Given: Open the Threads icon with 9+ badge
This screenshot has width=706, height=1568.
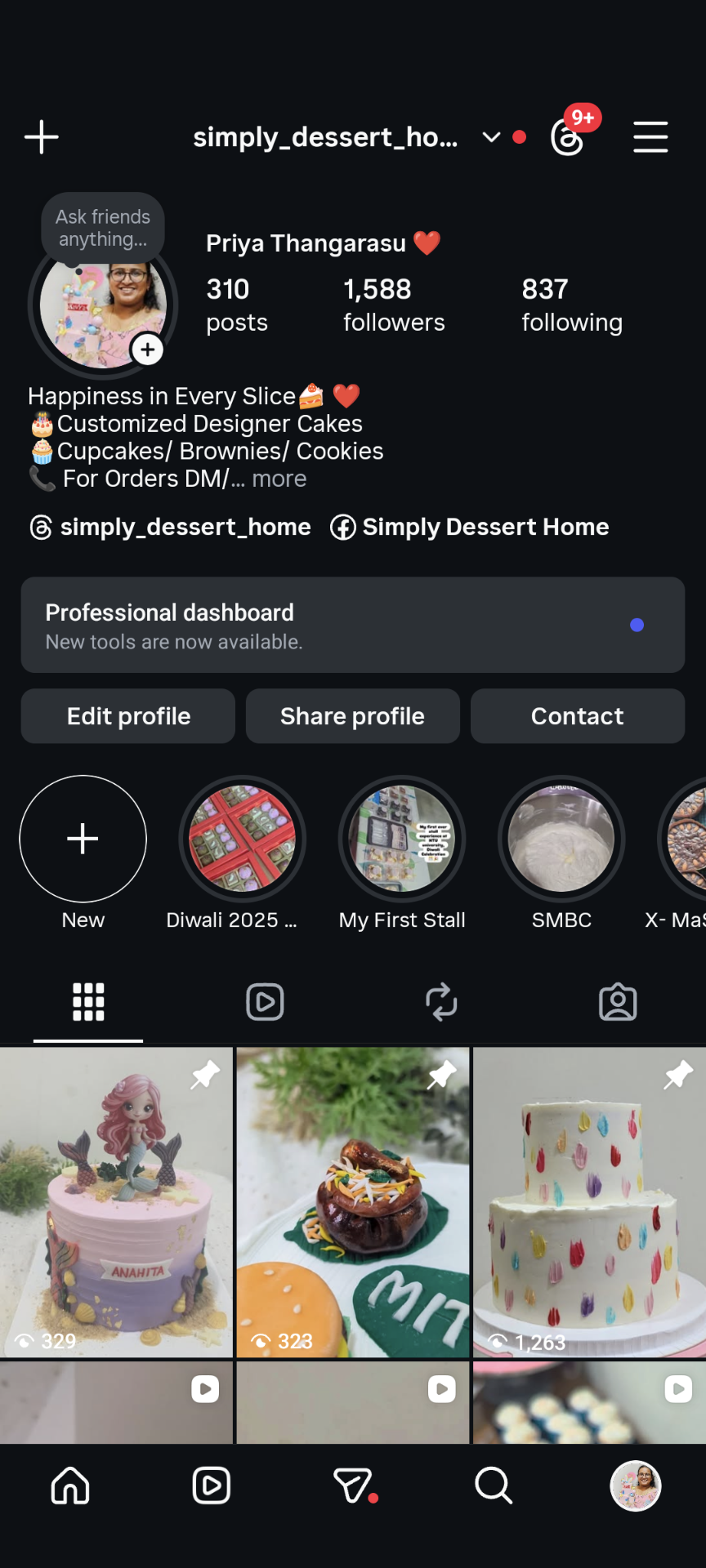Looking at the screenshot, I should tap(568, 136).
